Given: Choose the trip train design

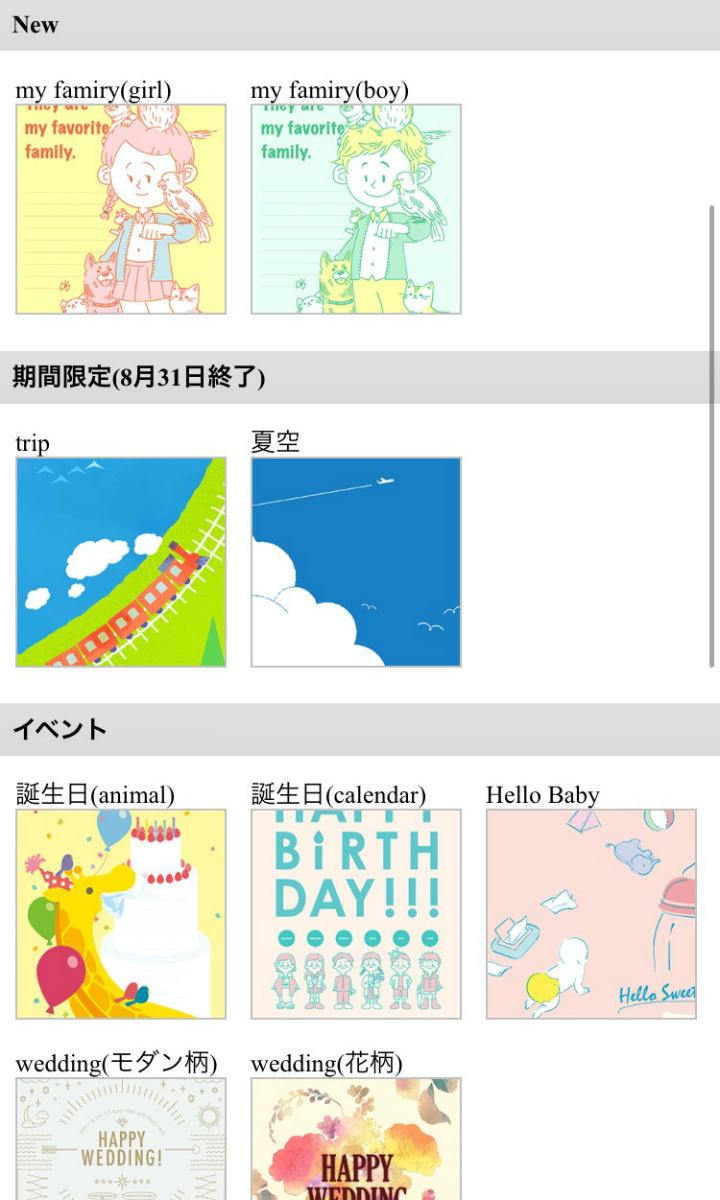Looking at the screenshot, I should [121, 562].
